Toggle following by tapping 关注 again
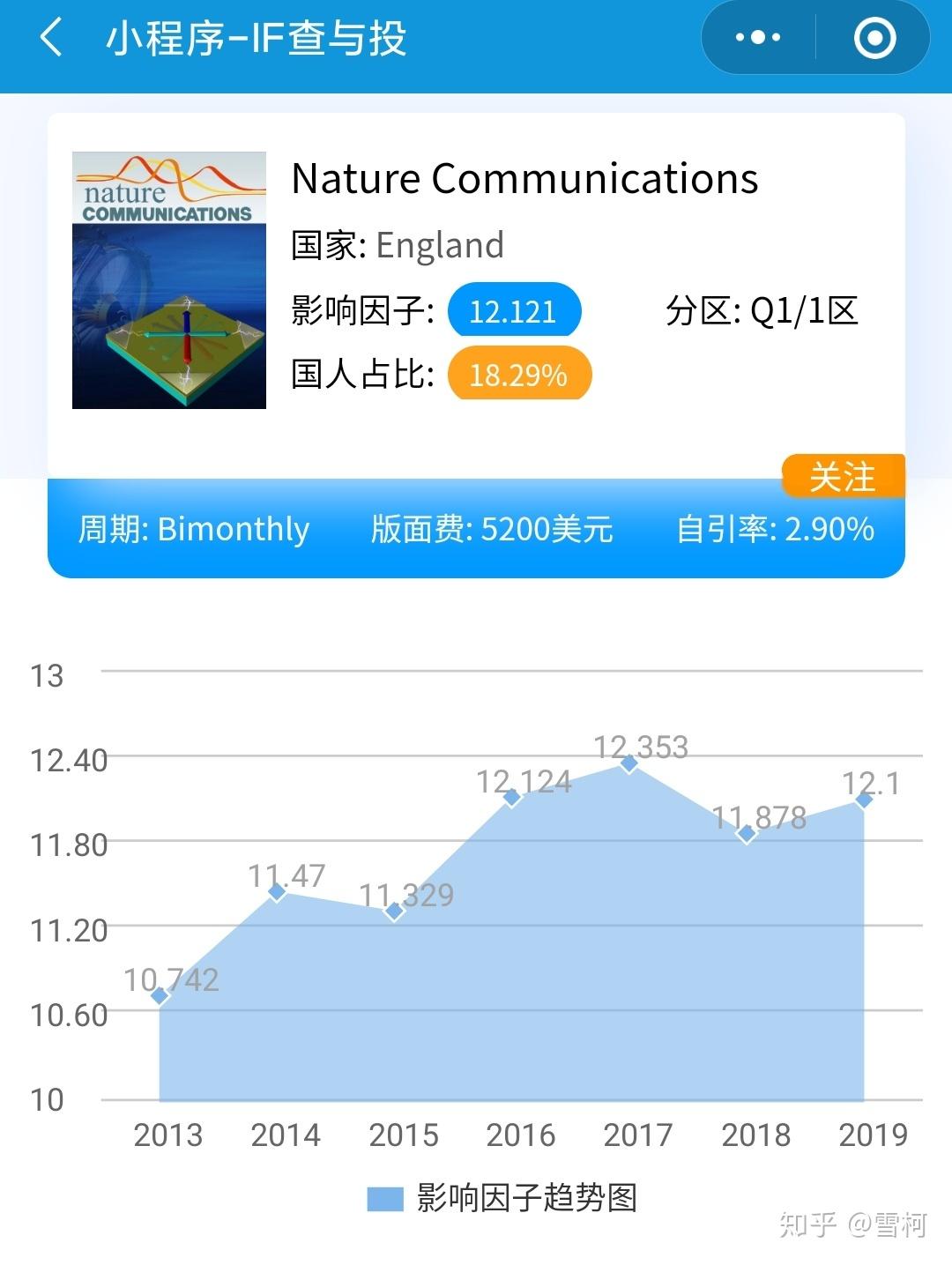The width and height of the screenshot is (952, 1265). (x=844, y=477)
